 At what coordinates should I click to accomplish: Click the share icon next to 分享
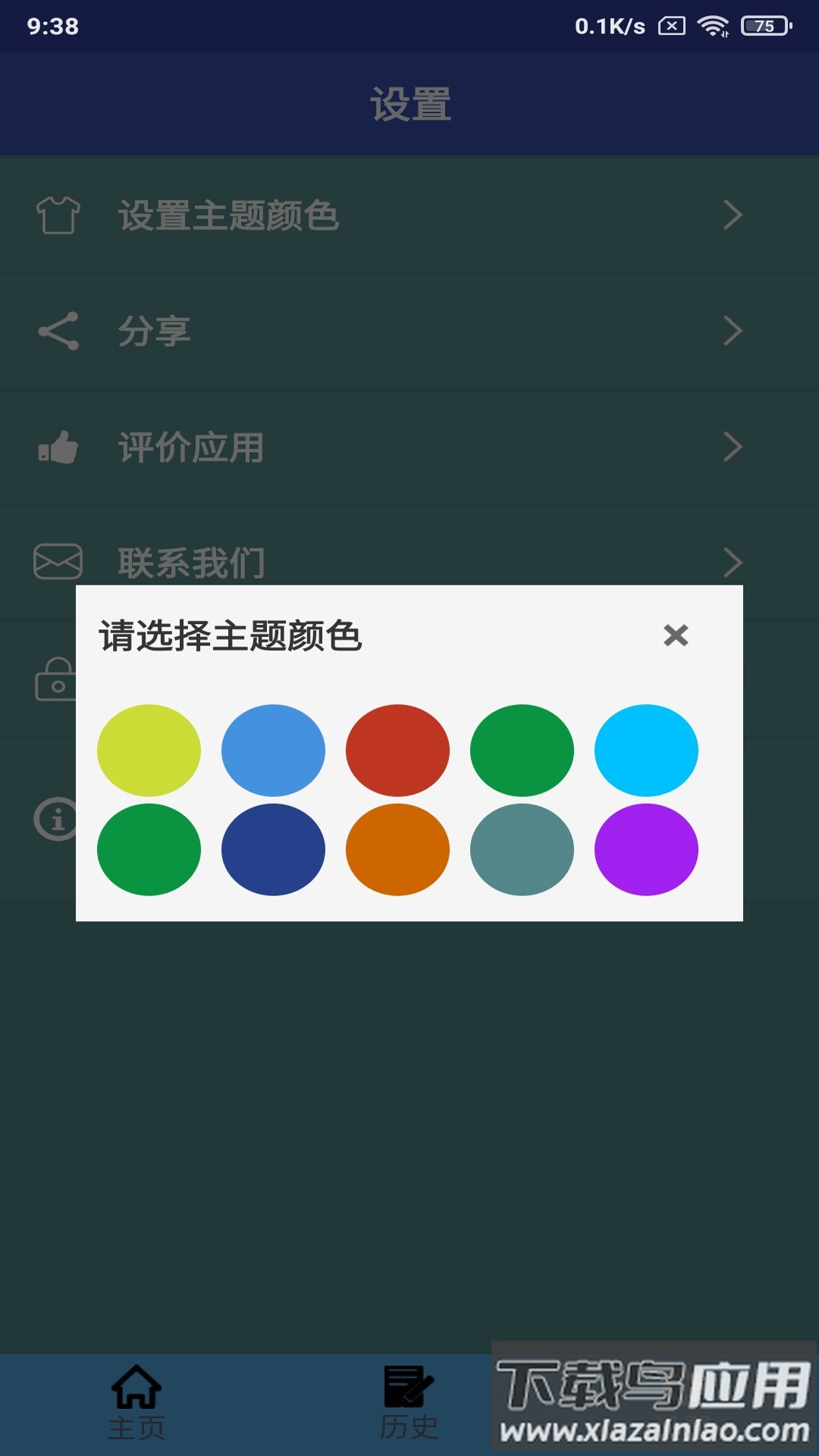pyautogui.click(x=59, y=329)
